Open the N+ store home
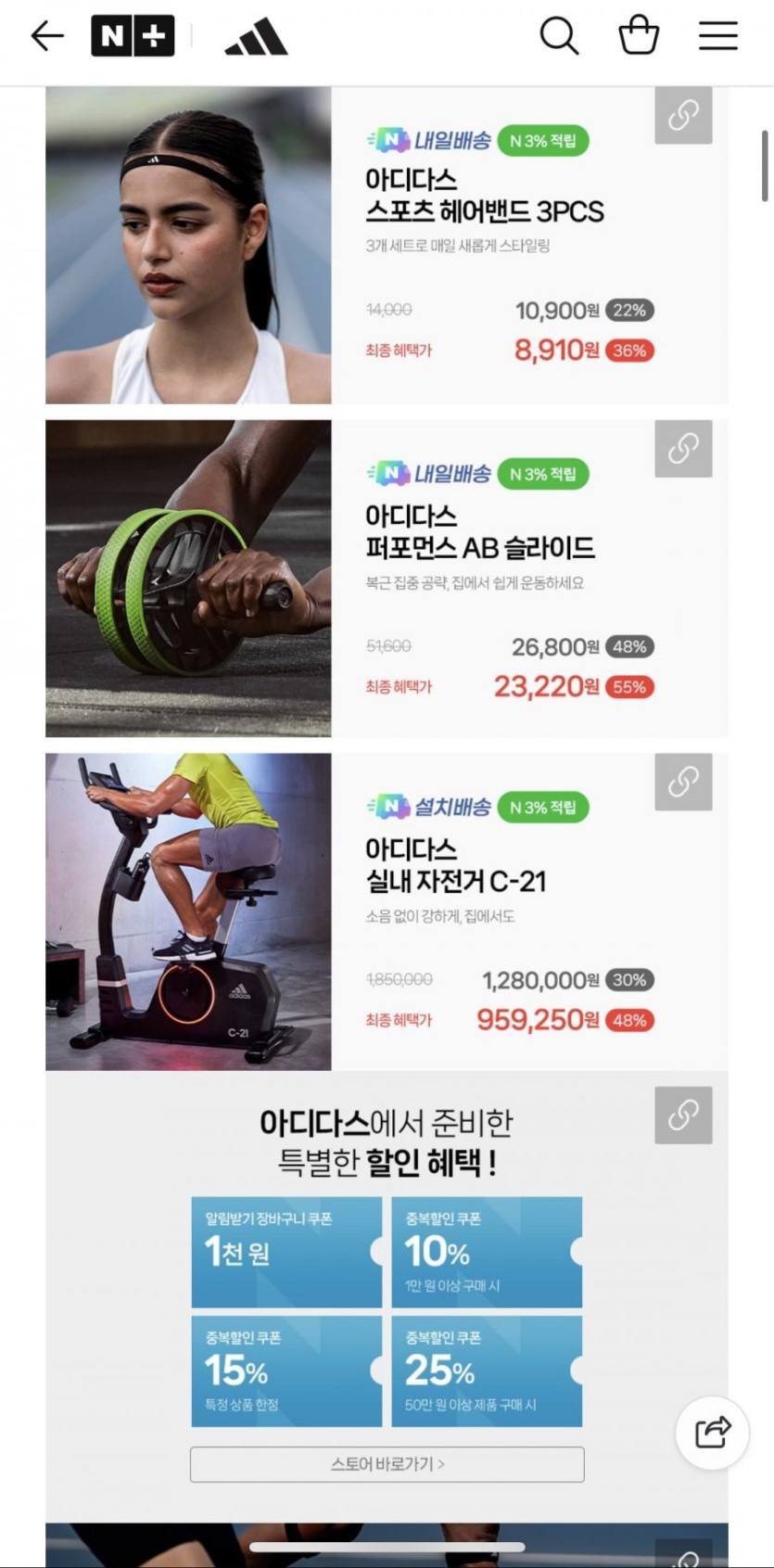This screenshot has height=1568, width=774. [x=133, y=36]
